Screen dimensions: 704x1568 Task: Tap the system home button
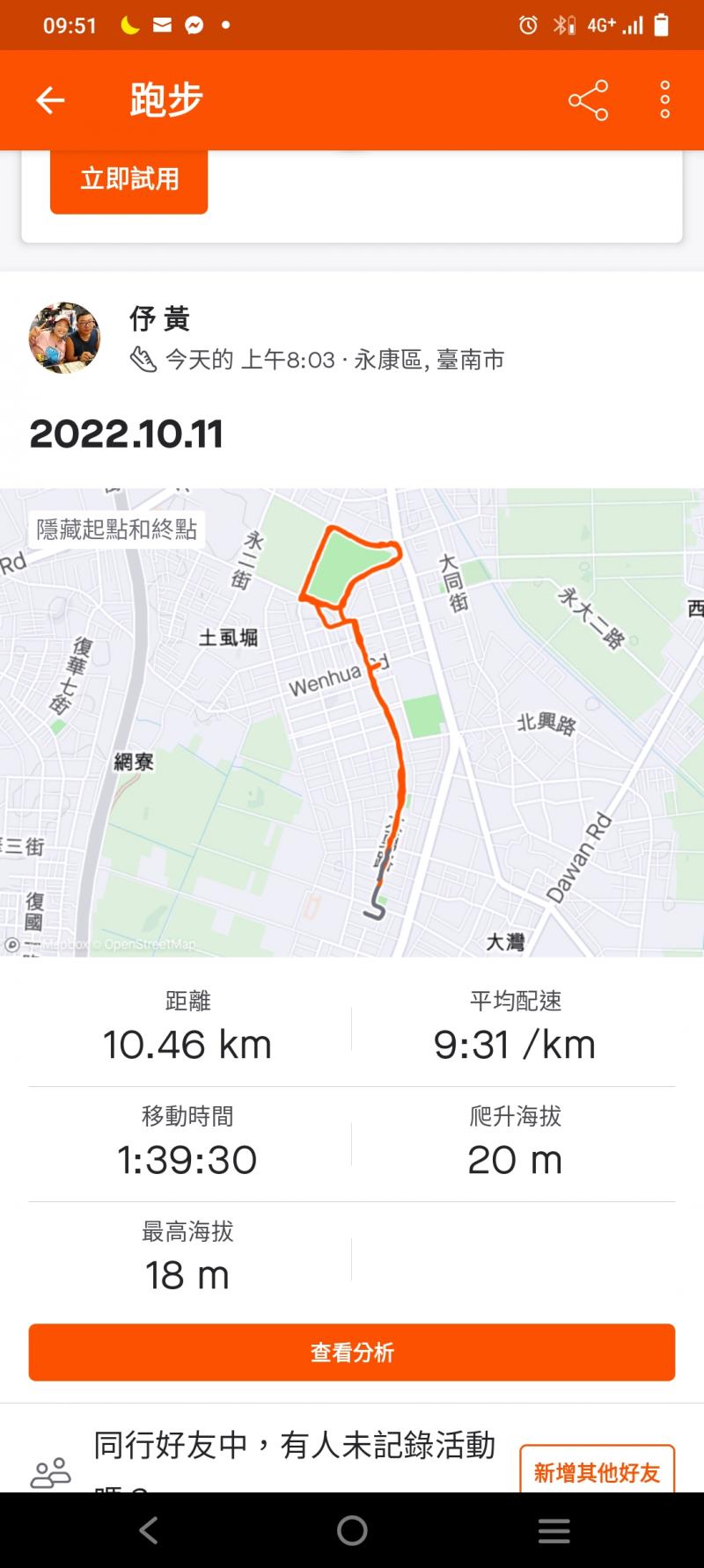pos(352,1530)
